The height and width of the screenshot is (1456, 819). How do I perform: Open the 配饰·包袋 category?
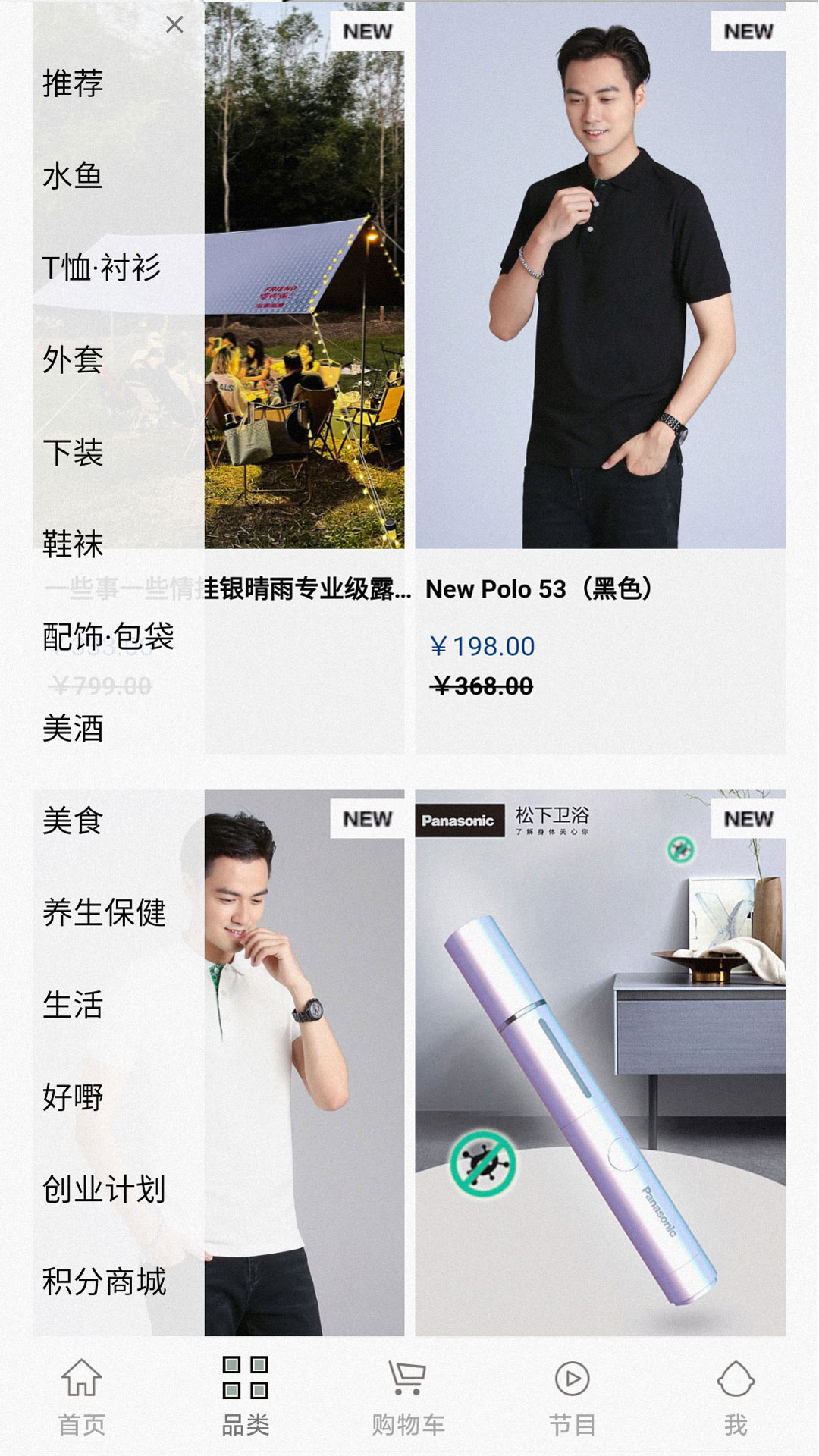pyautogui.click(x=108, y=637)
